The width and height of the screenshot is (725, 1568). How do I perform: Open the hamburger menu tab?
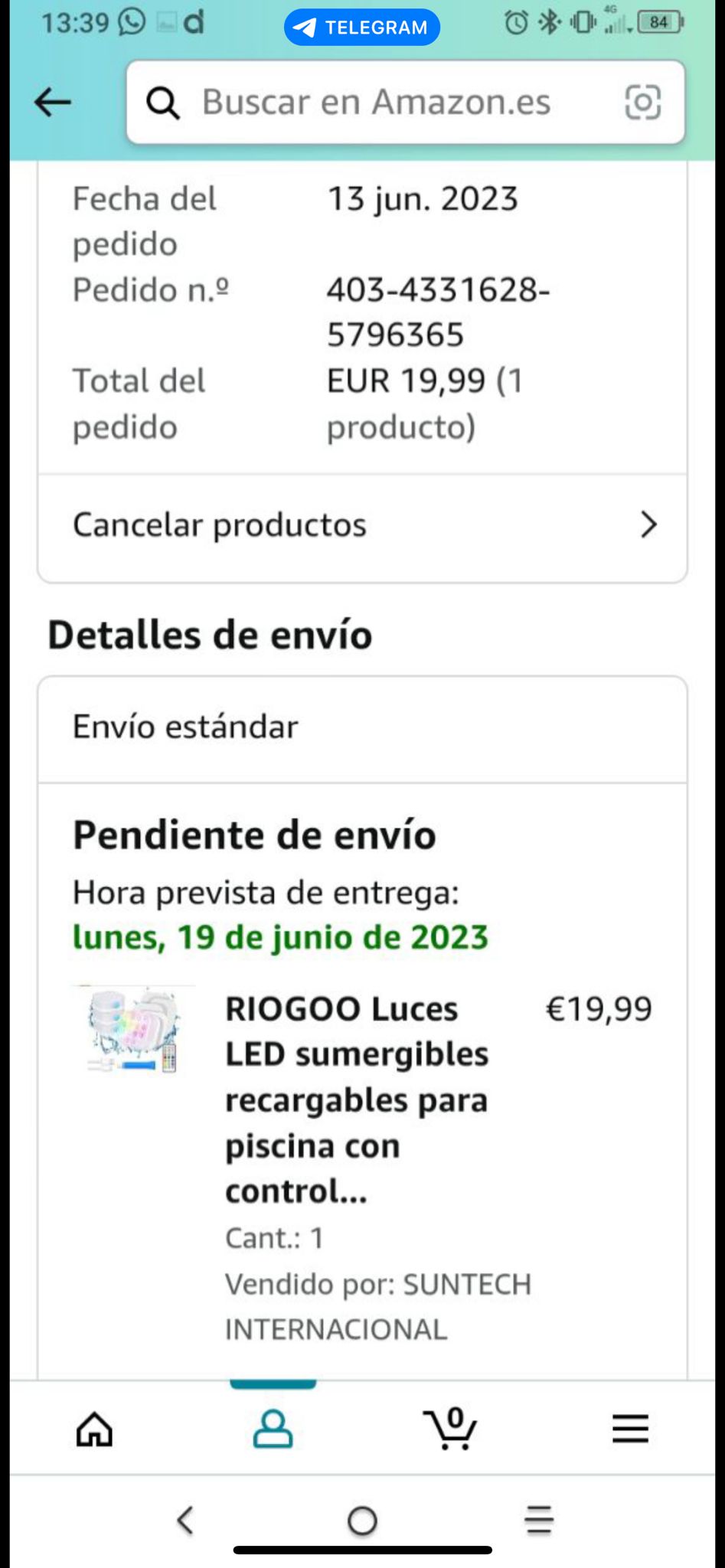pos(630,1429)
